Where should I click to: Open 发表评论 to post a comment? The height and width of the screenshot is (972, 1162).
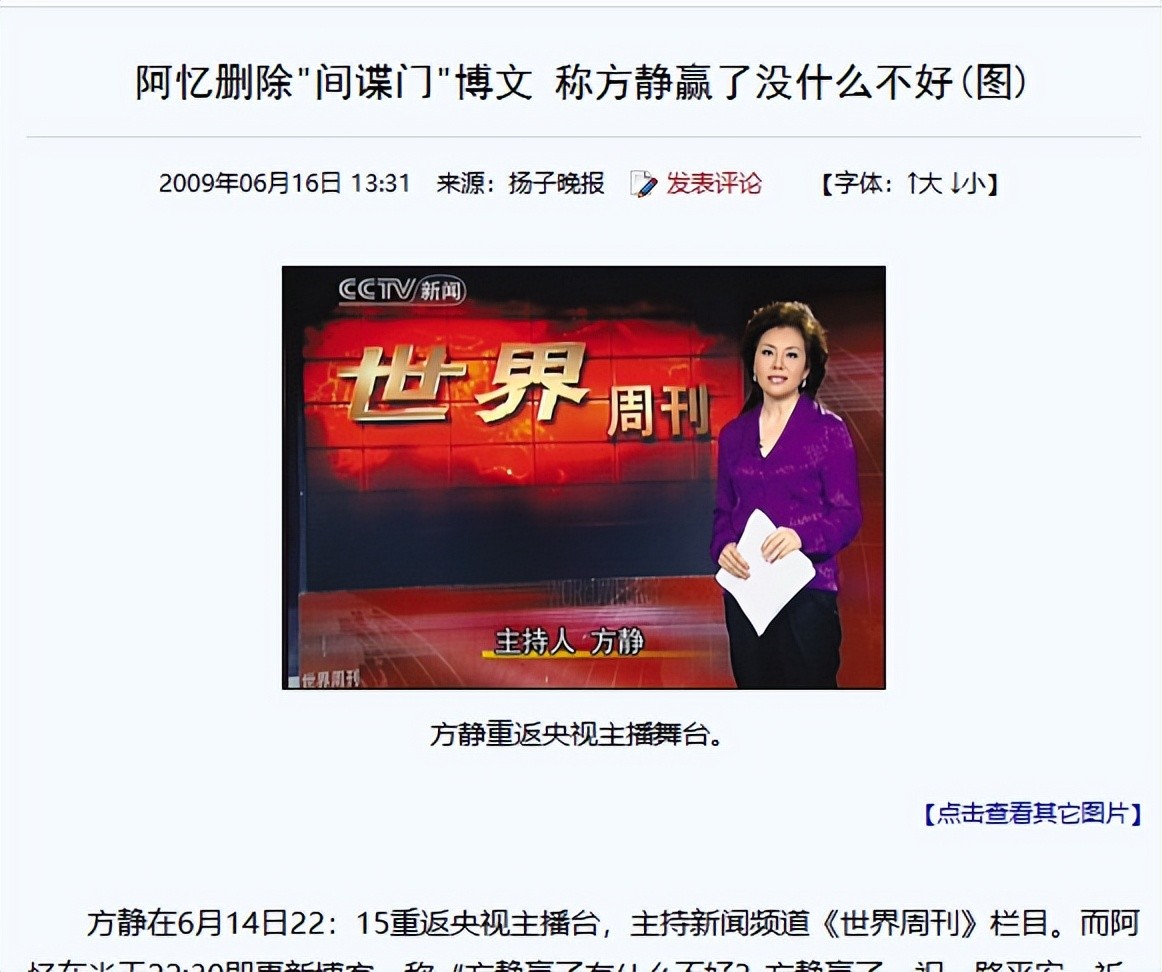pos(713,183)
